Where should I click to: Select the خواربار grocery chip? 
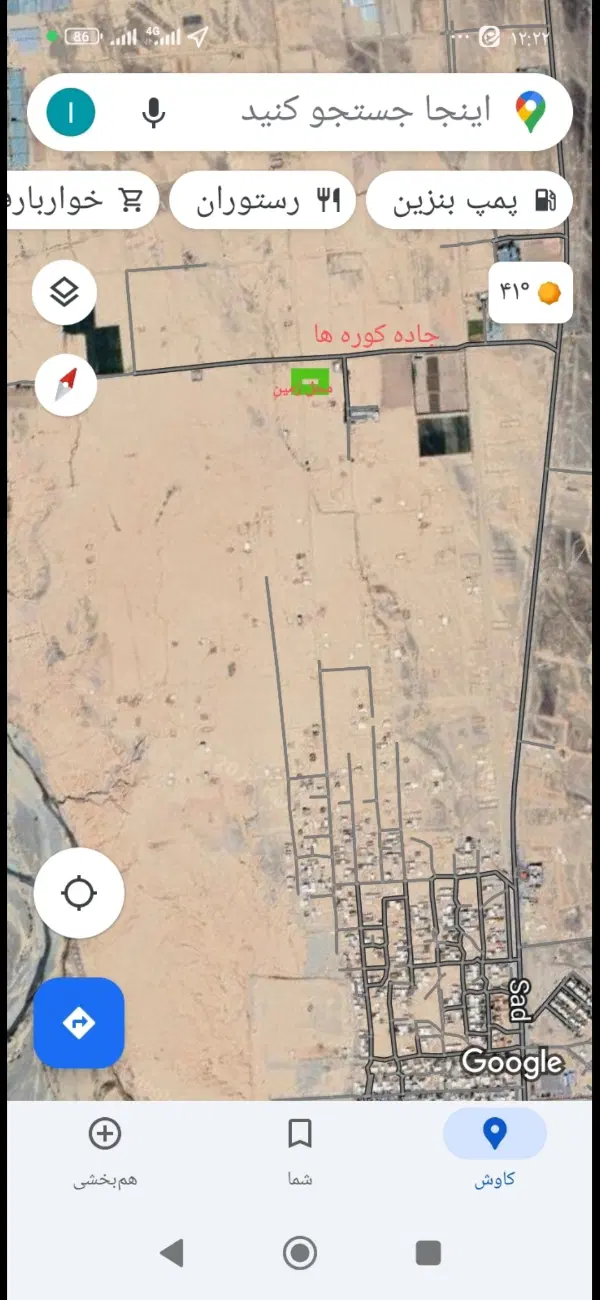tap(82, 200)
